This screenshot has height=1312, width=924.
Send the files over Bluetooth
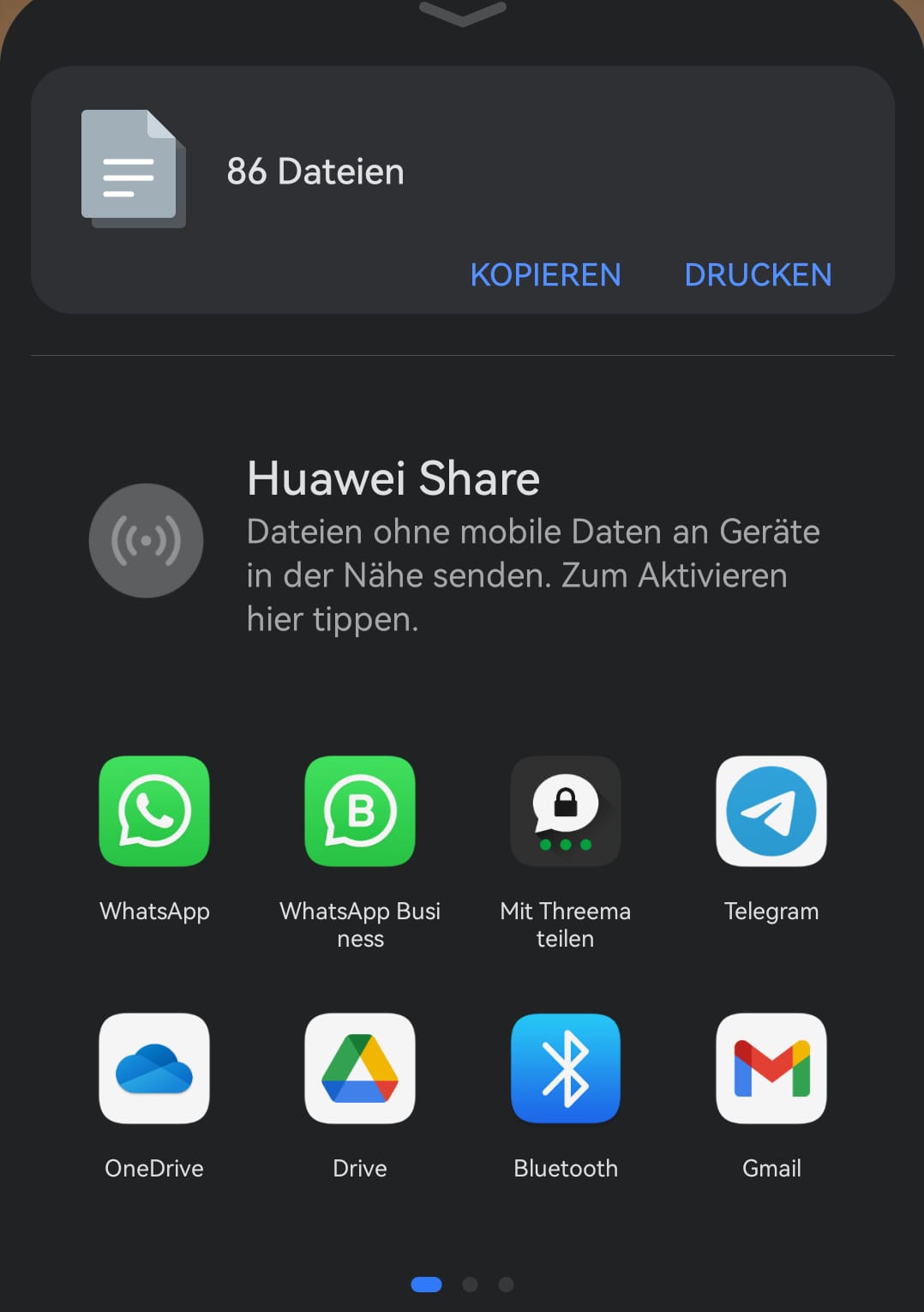pos(566,1068)
